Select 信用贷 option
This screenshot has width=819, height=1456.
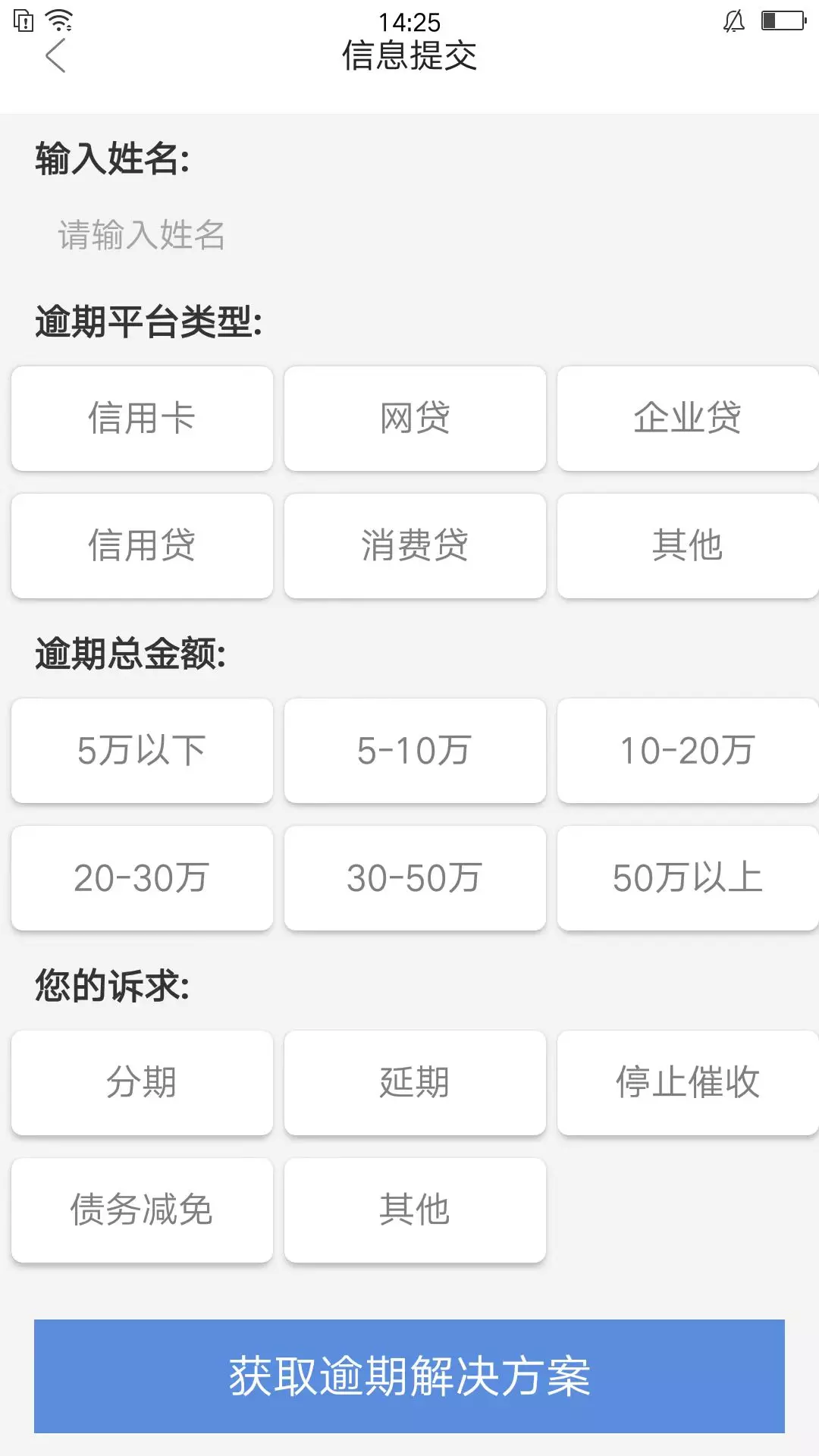[x=142, y=546]
